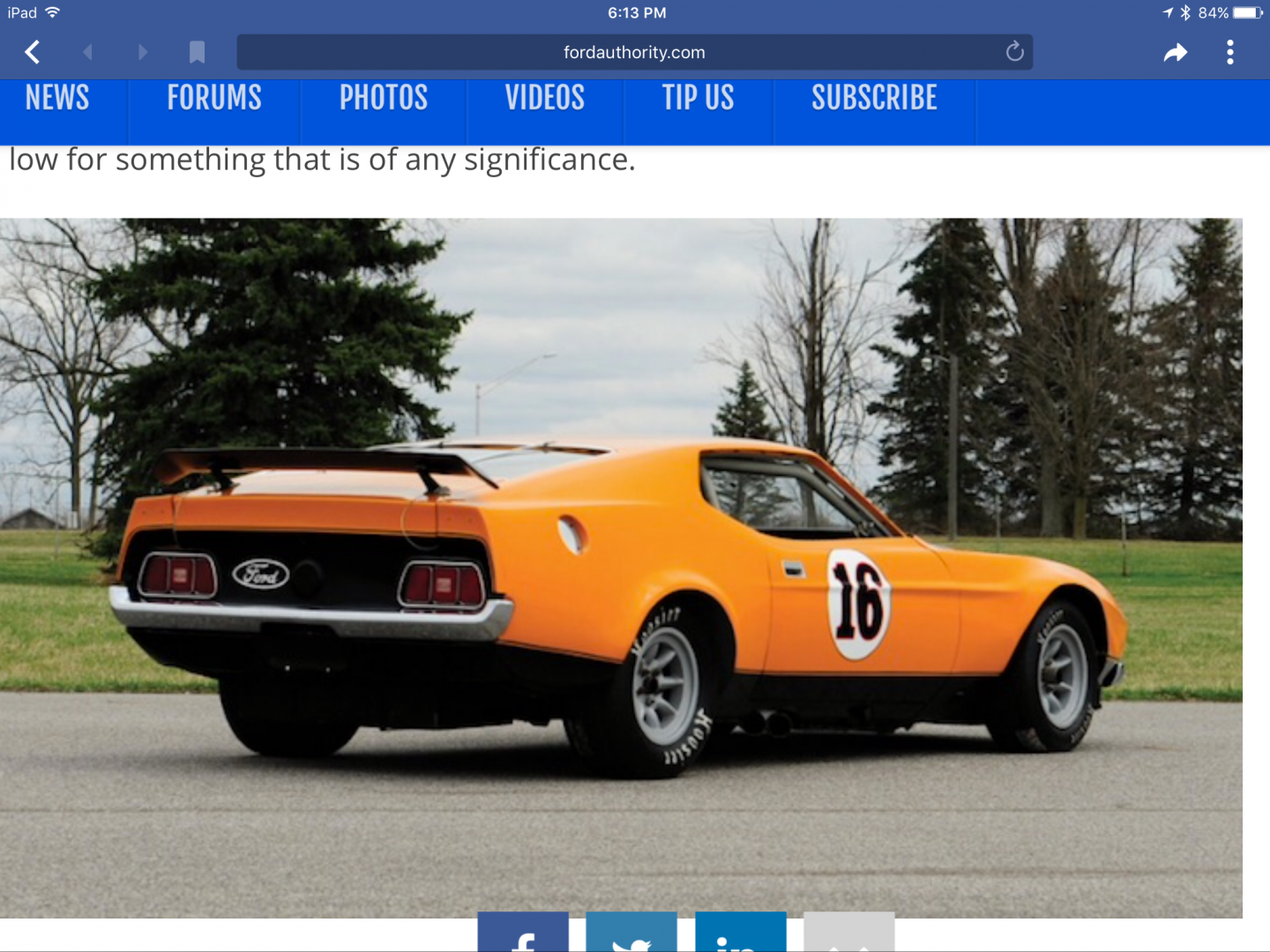Reload the current page
The height and width of the screenshot is (952, 1270).
1014,53
